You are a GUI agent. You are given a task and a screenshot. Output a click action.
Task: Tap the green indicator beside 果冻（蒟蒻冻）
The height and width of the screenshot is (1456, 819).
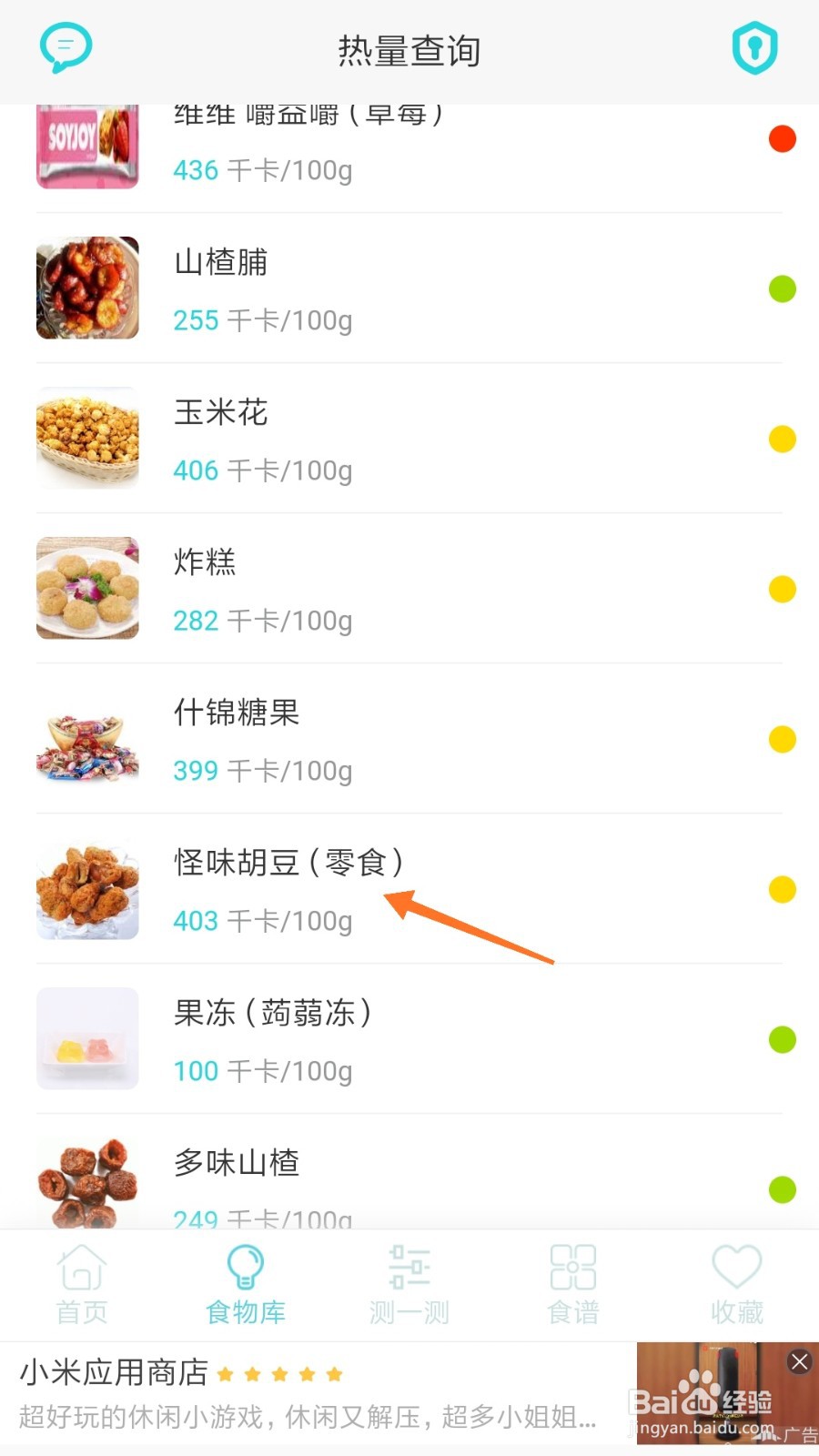(x=782, y=1039)
